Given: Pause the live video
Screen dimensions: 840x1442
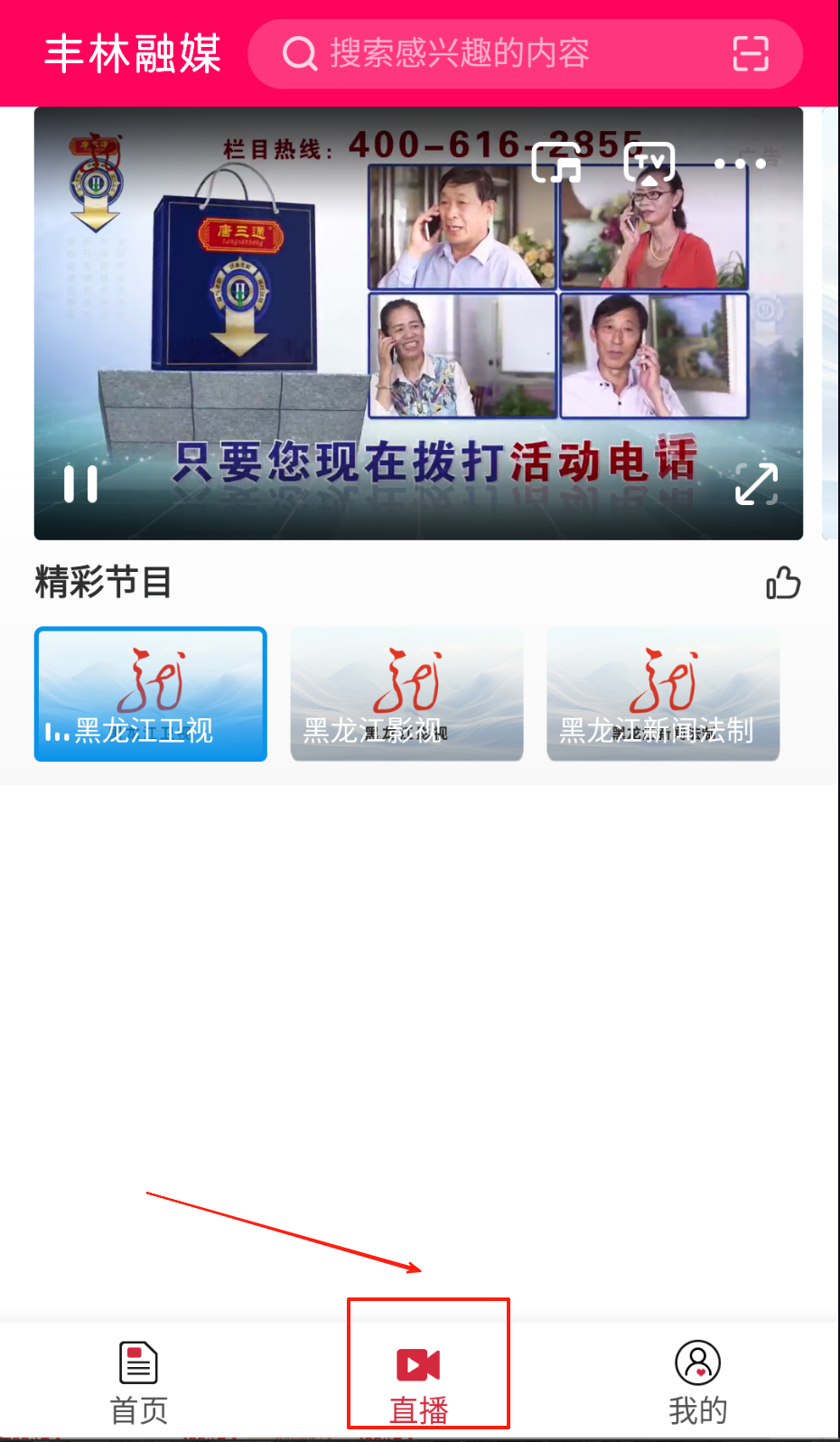Looking at the screenshot, I should 80,484.
